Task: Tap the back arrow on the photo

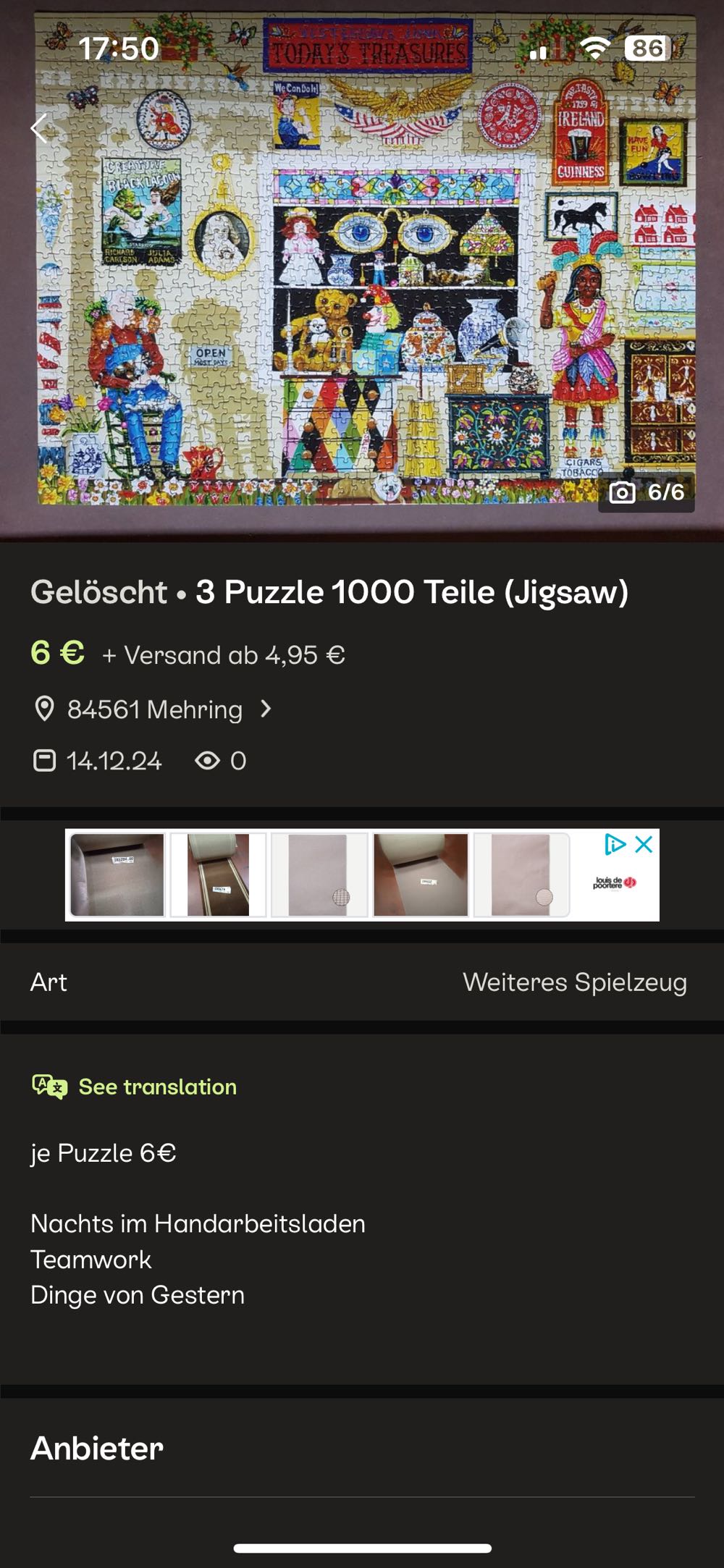Action: (39, 129)
